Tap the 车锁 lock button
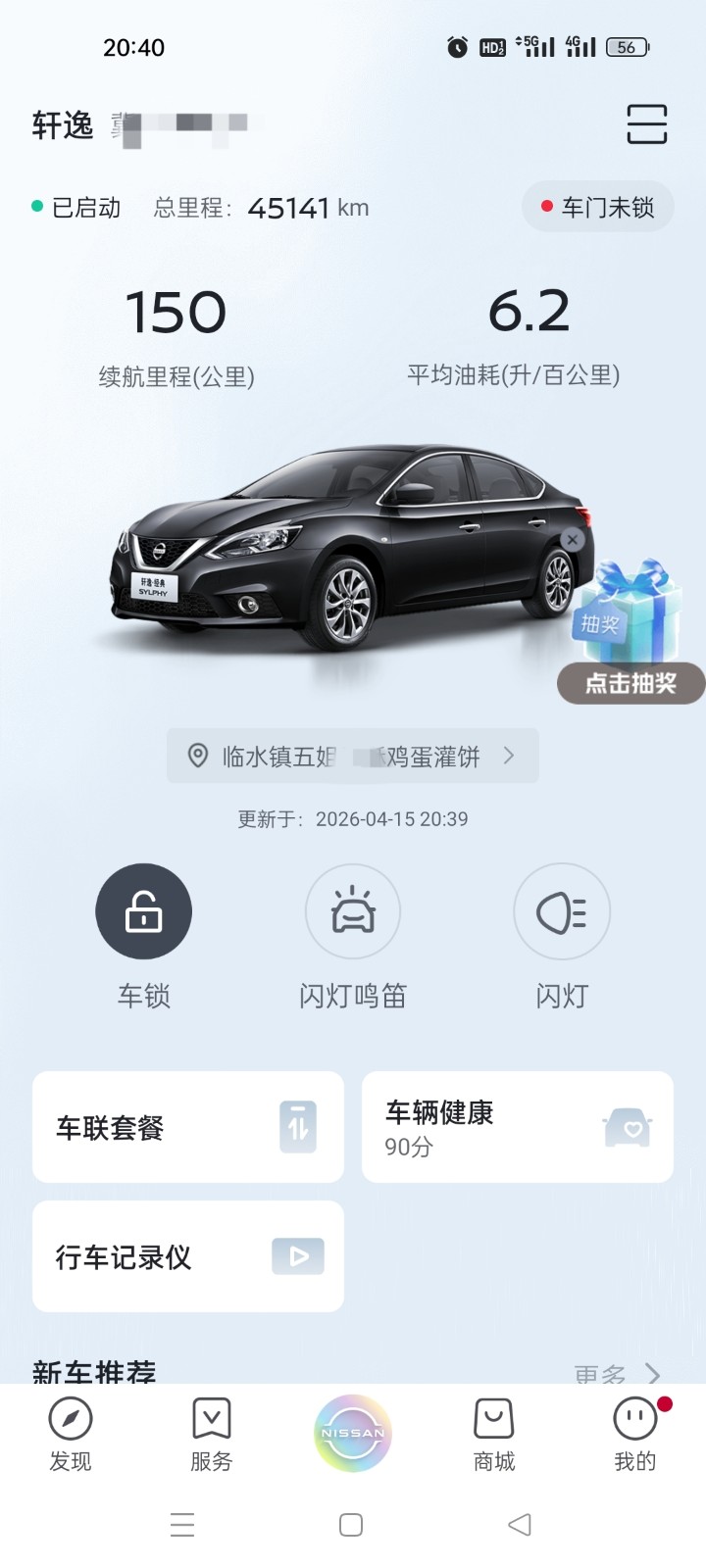The height and width of the screenshot is (1568, 706). coord(143,912)
